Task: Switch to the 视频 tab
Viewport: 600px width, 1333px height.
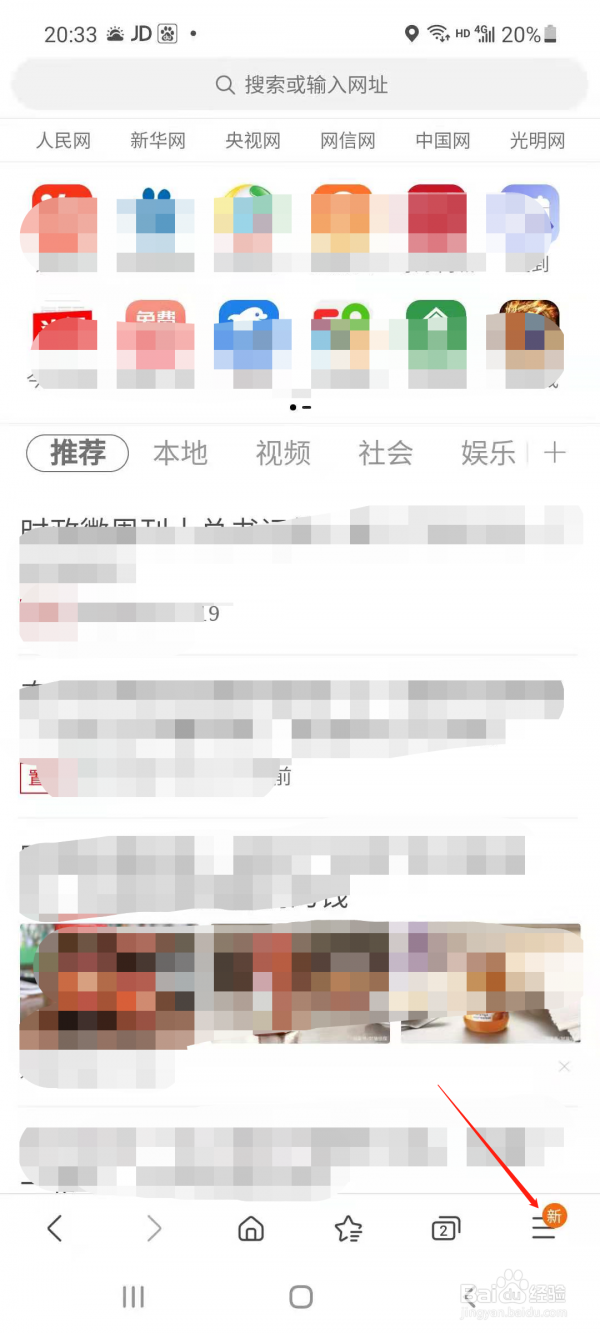Action: click(x=283, y=453)
